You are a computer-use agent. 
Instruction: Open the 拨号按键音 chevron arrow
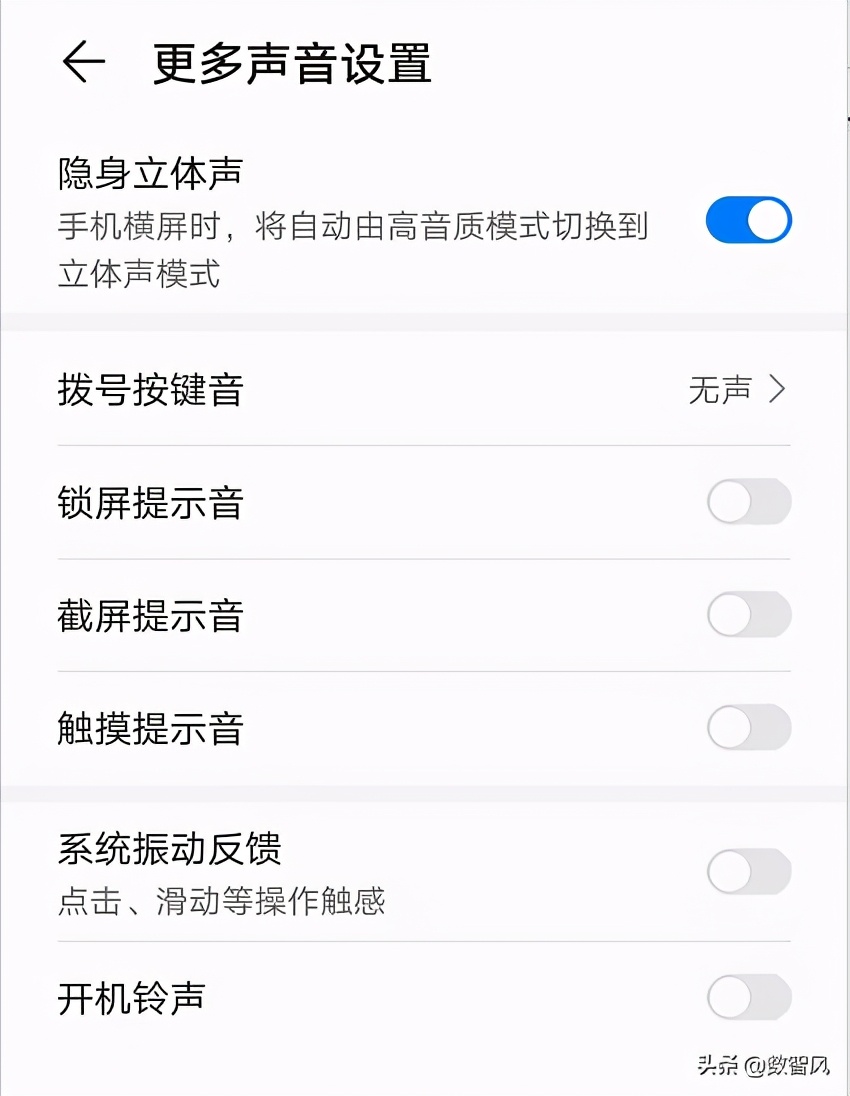(x=777, y=391)
